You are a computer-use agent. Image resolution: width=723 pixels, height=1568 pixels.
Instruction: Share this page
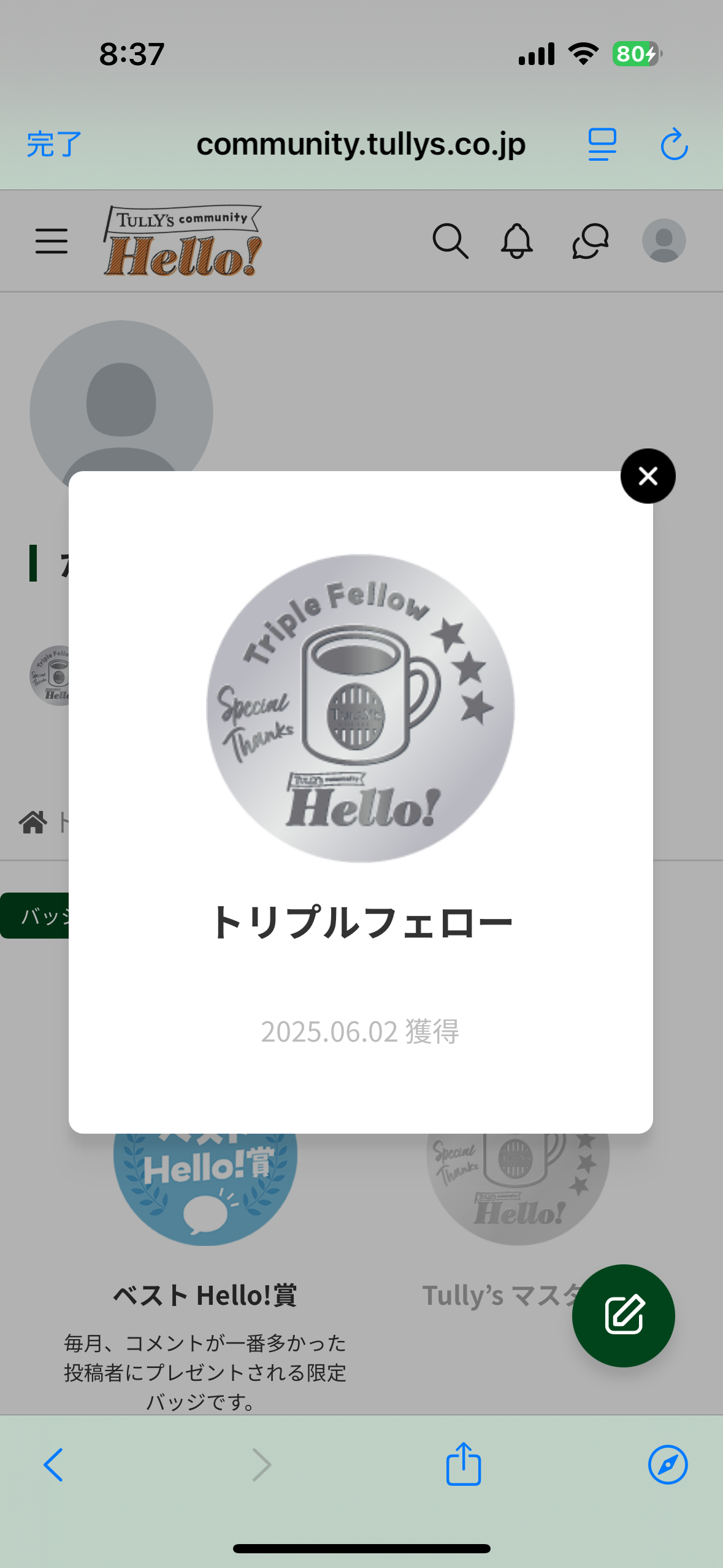pyautogui.click(x=463, y=1464)
